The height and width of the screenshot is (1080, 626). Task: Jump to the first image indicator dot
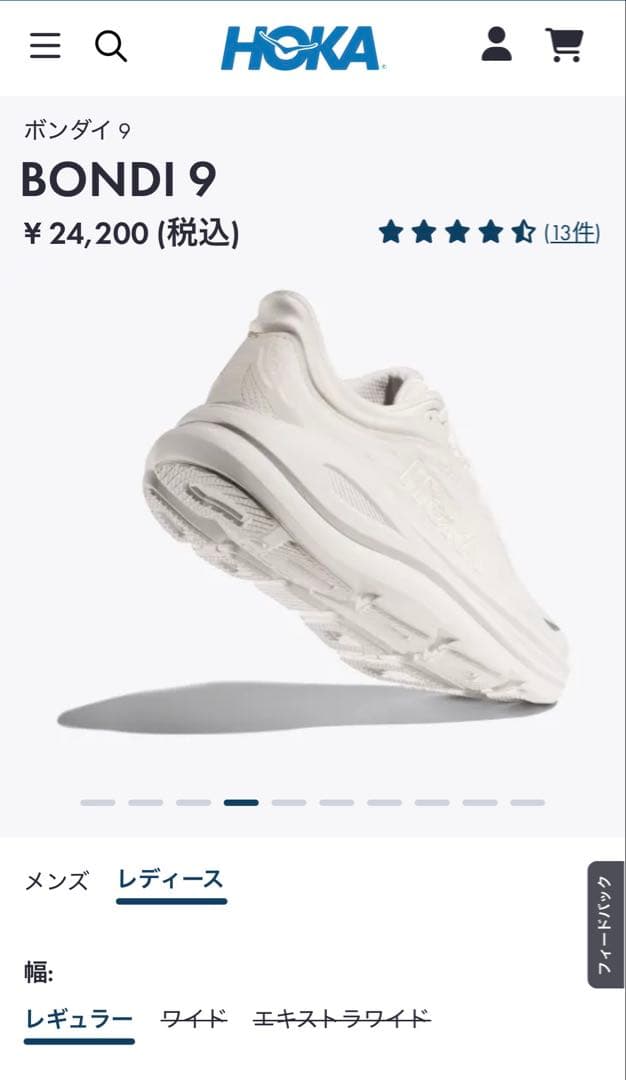[98, 802]
